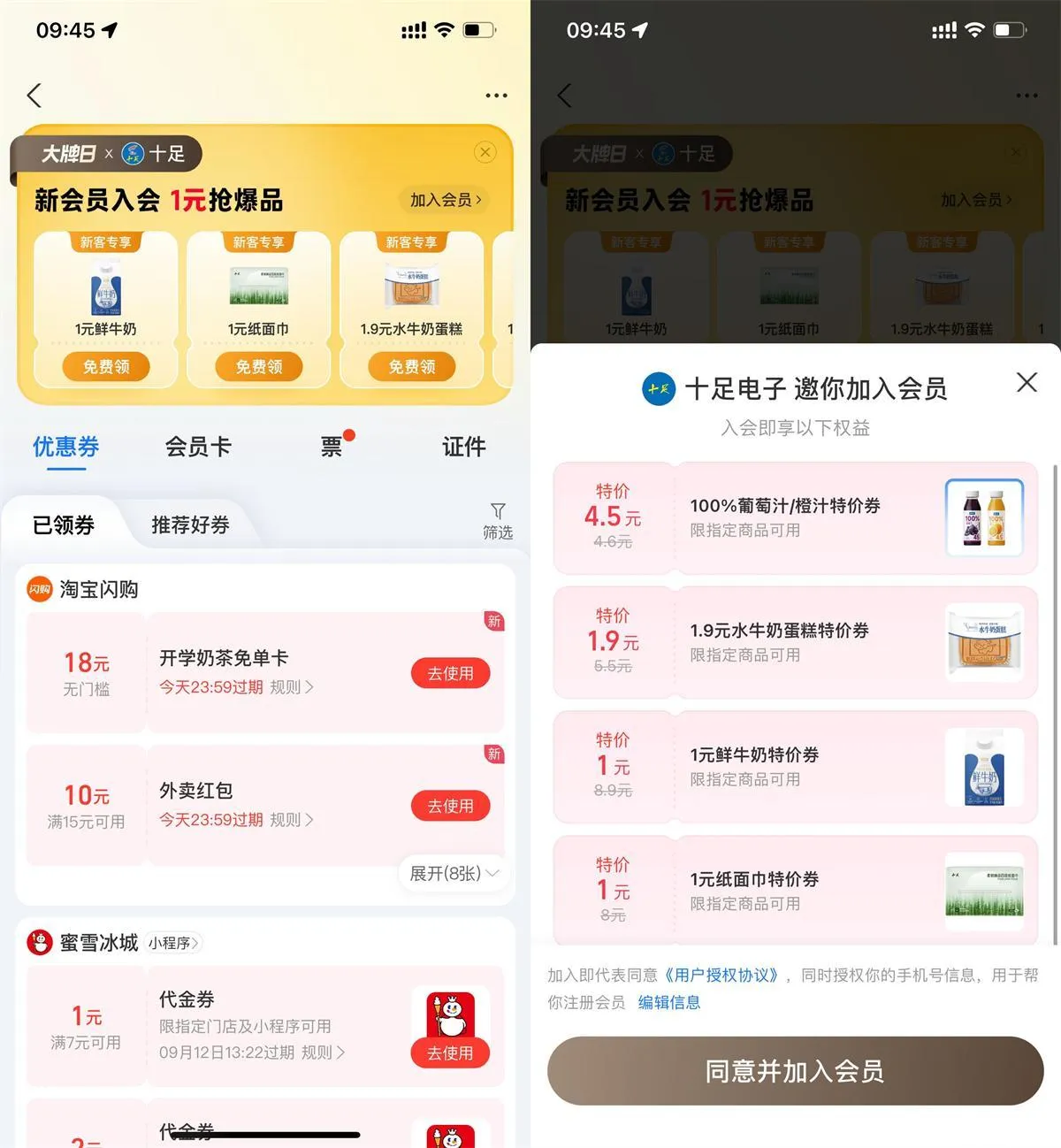Tap the 编辑信息 link
This screenshot has width=1061, height=1148.
[669, 1003]
